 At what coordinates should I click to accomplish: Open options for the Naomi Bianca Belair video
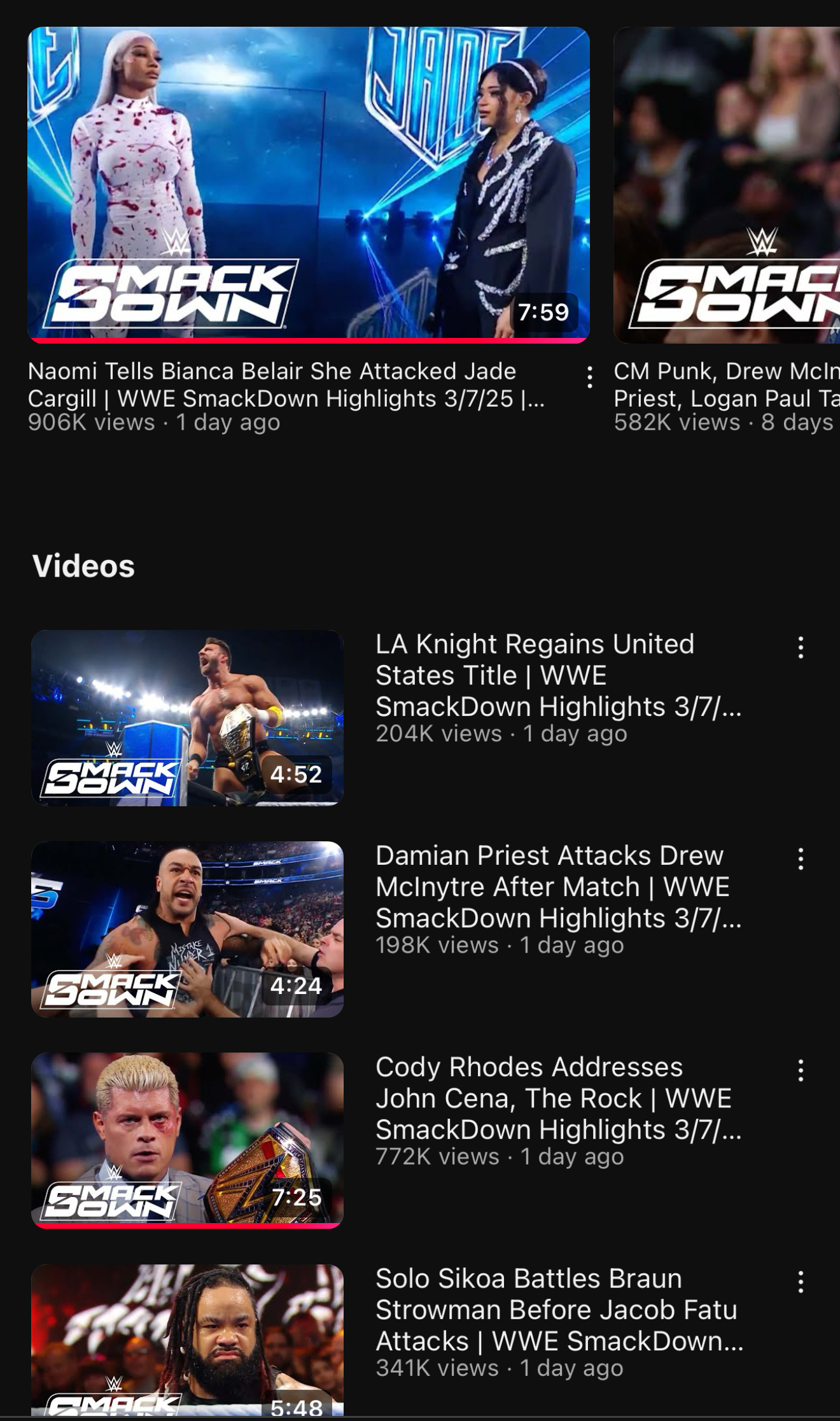click(590, 377)
